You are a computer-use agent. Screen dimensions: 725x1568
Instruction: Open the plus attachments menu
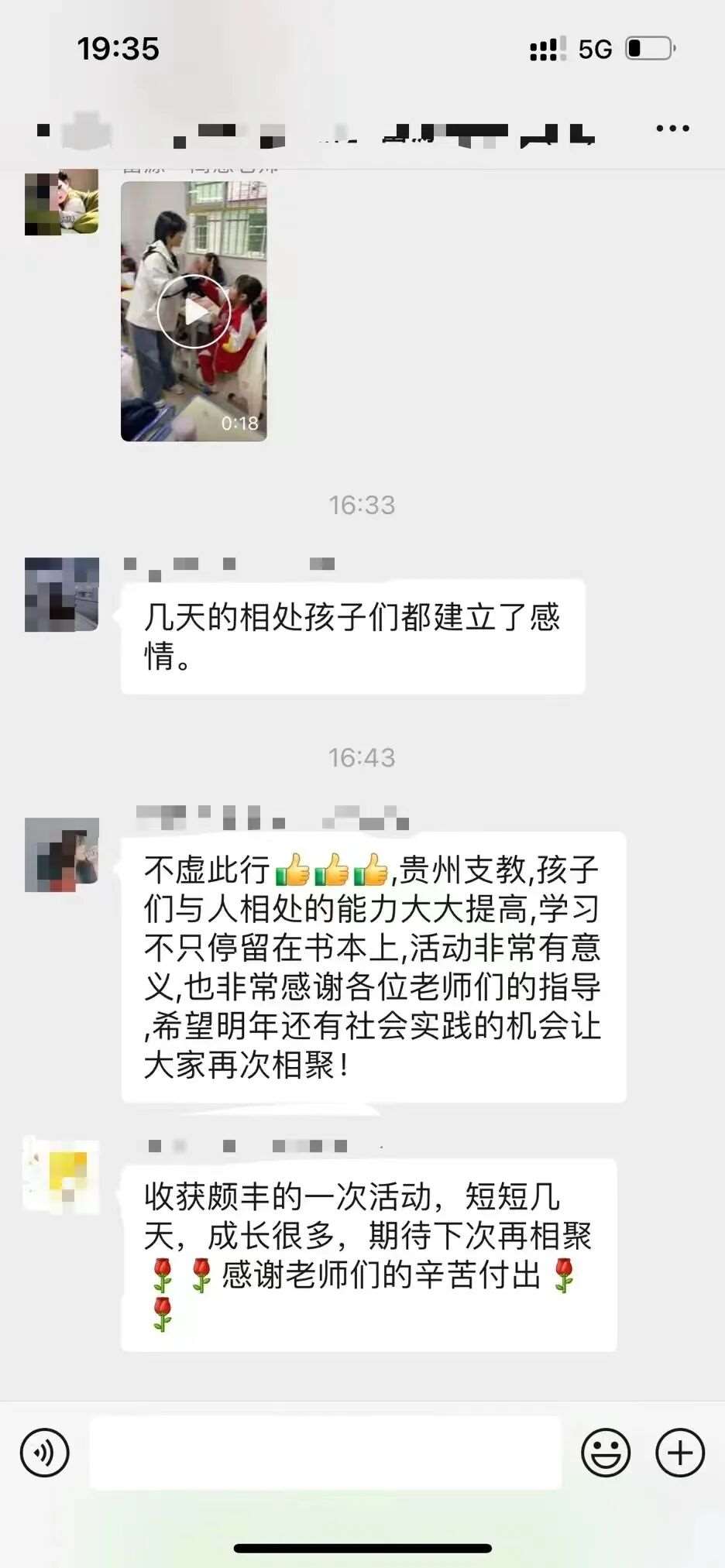tap(680, 1453)
